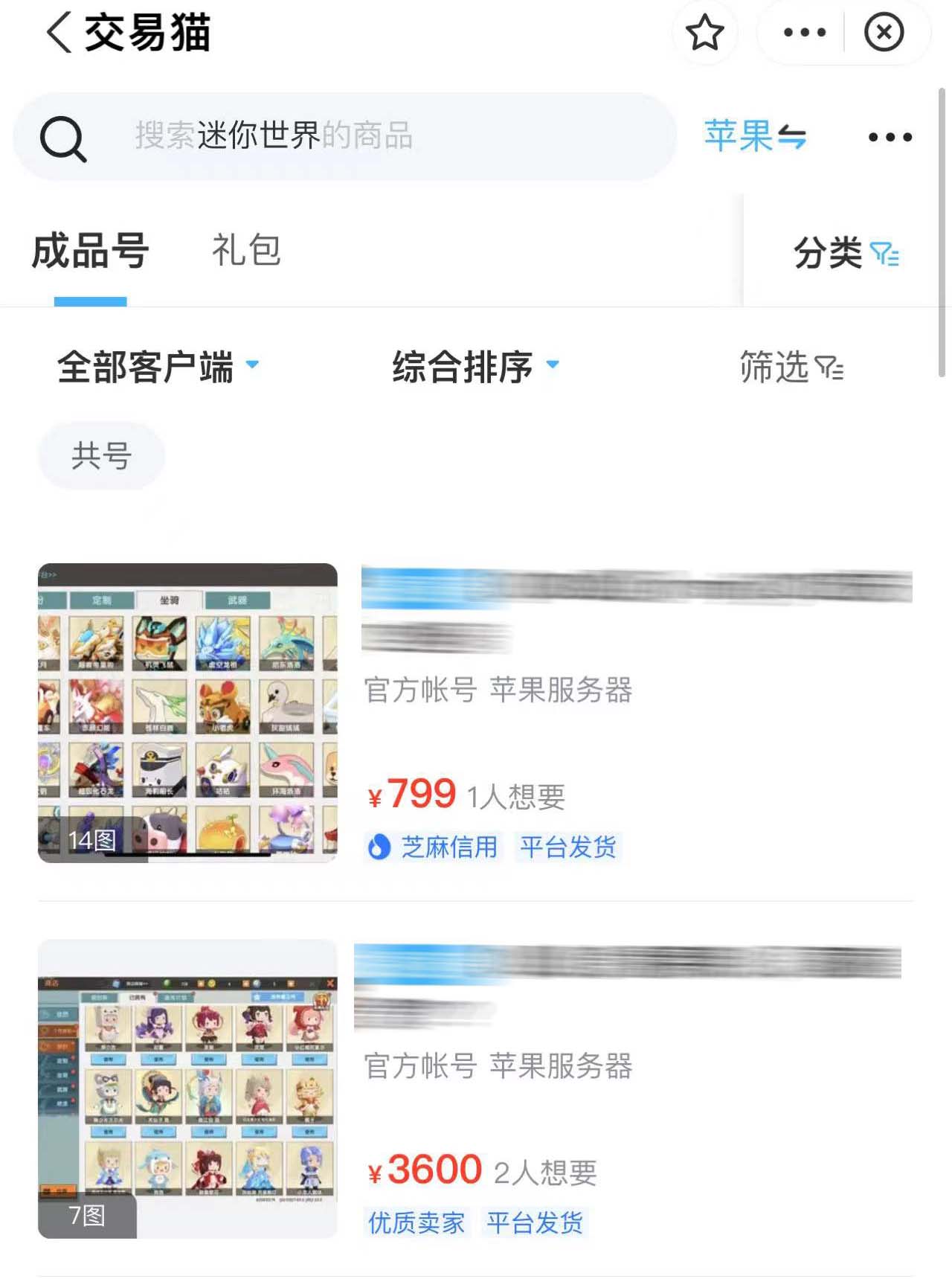Select the 成品号 tab

(x=91, y=251)
